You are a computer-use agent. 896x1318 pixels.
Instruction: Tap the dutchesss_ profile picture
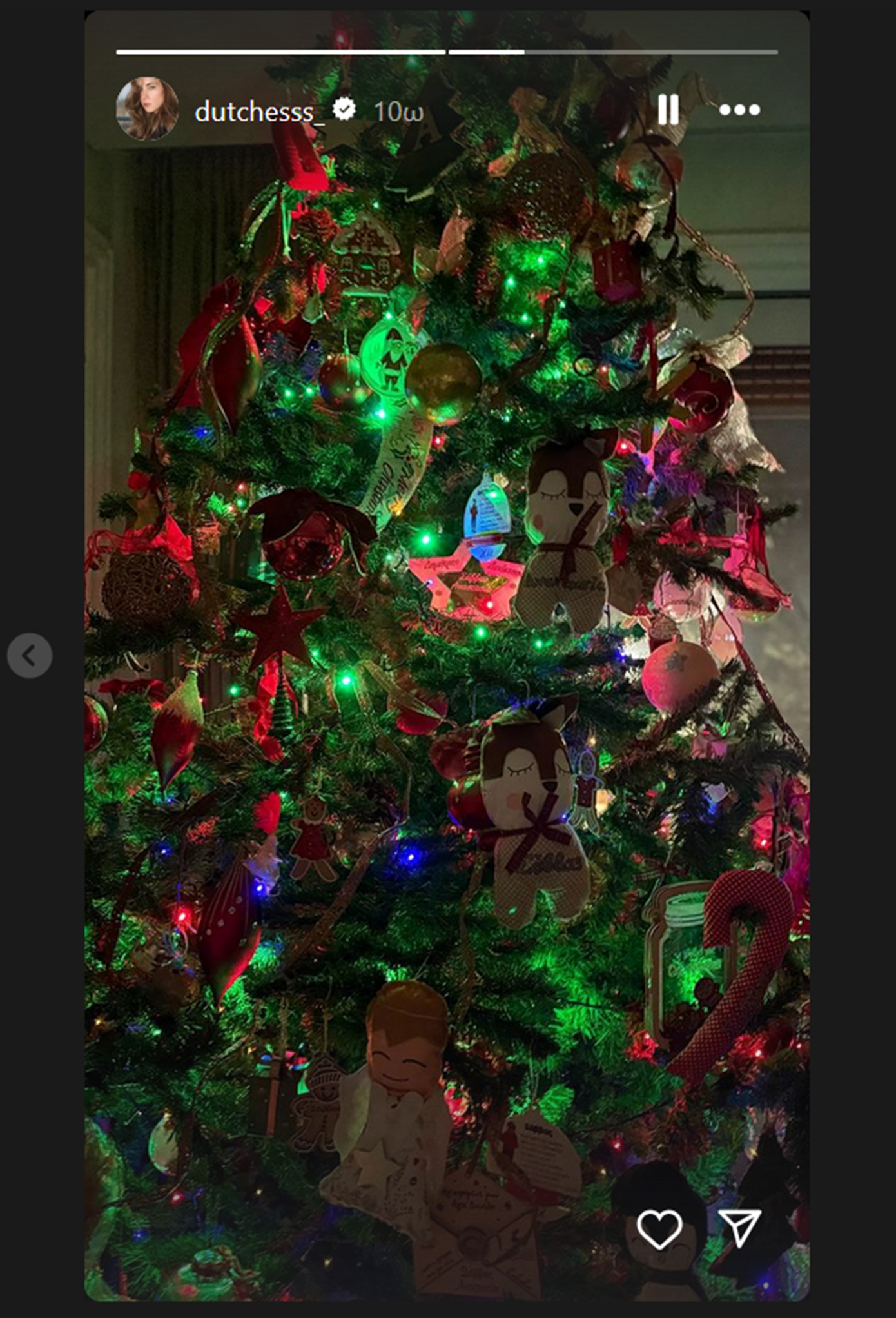point(148,109)
